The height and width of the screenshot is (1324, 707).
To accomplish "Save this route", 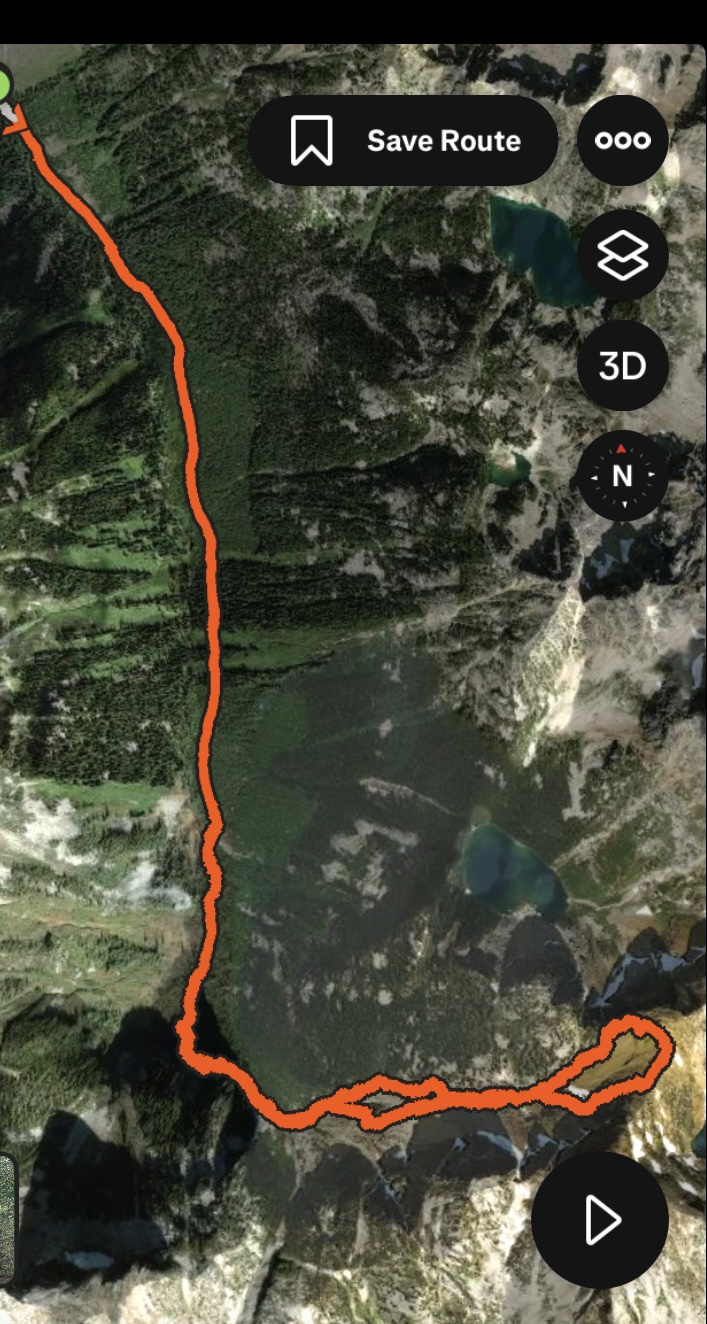I will pos(403,141).
